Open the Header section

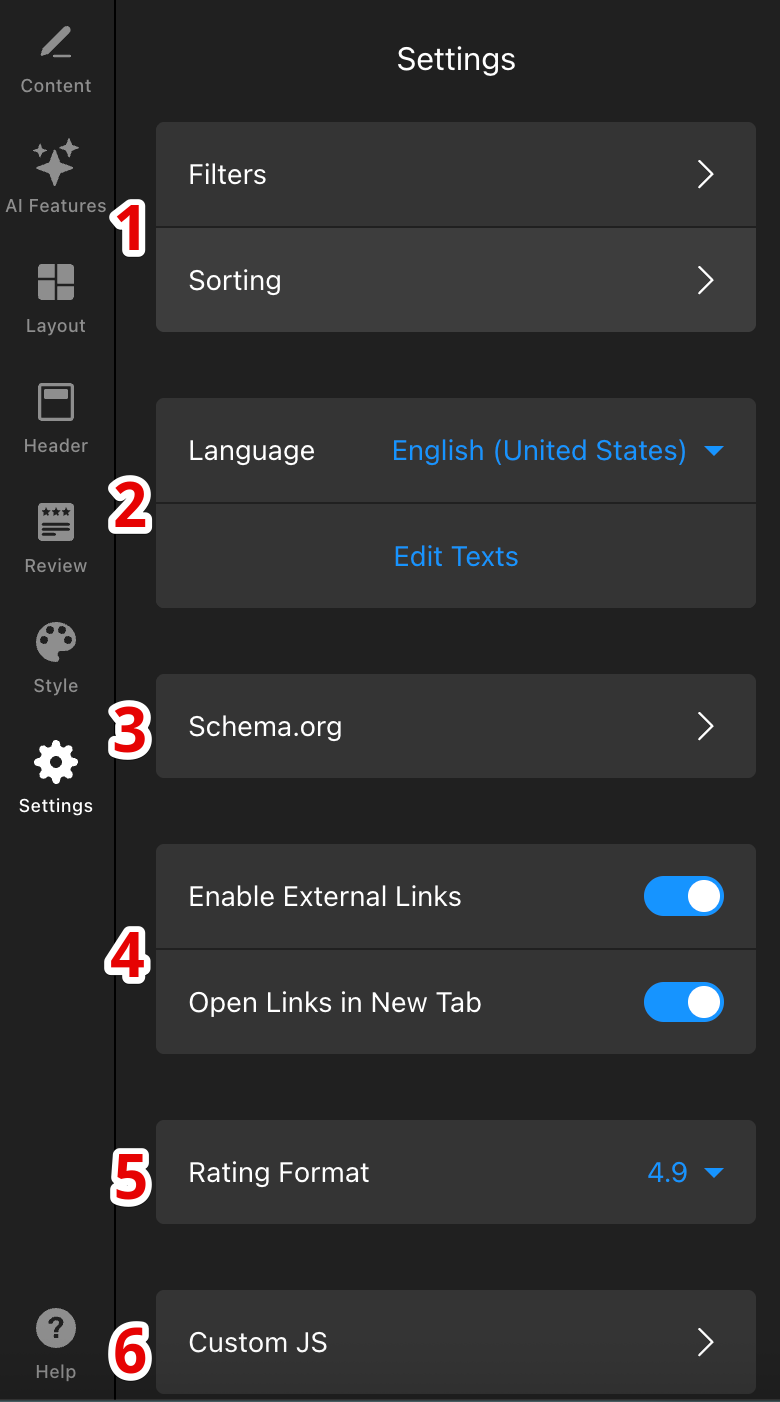(56, 417)
